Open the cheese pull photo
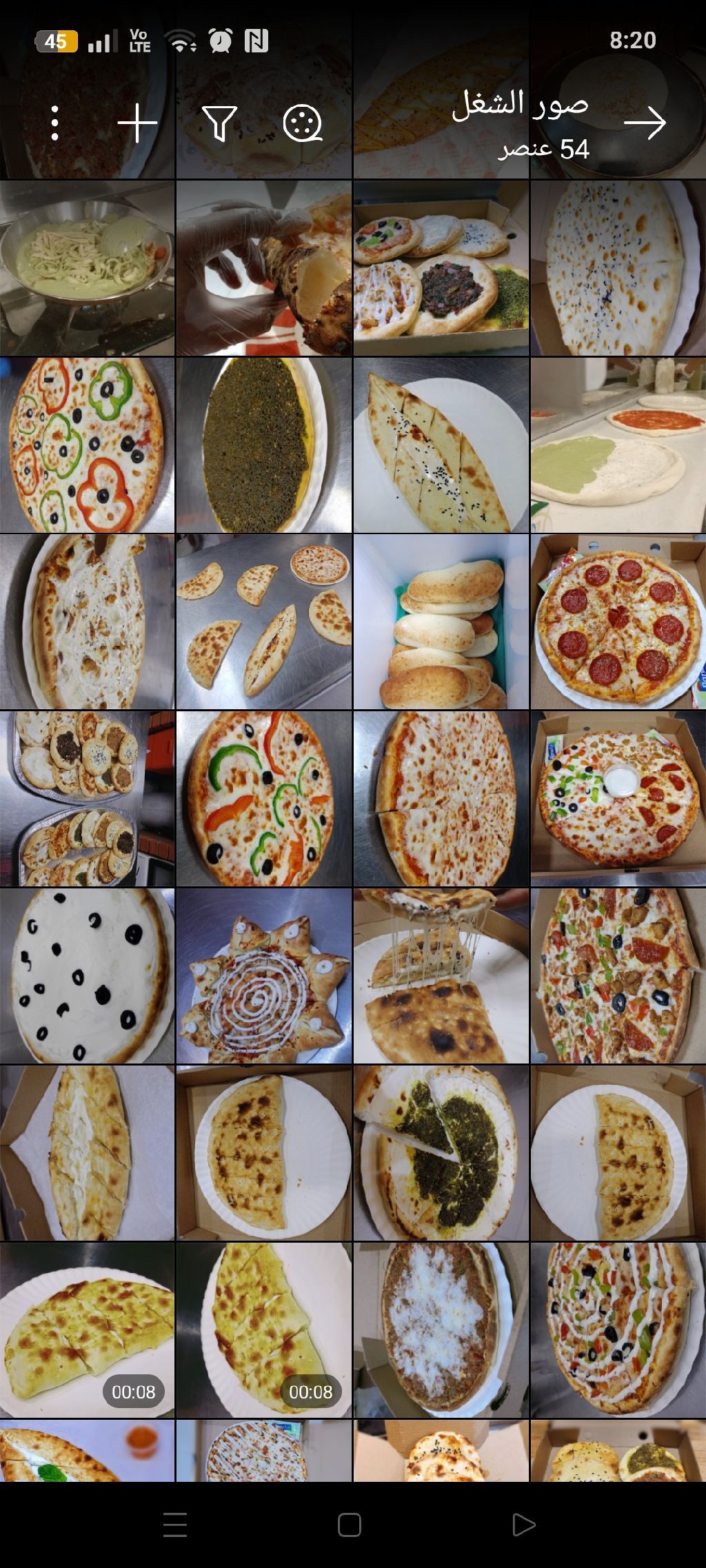The image size is (706, 1568). [x=441, y=976]
